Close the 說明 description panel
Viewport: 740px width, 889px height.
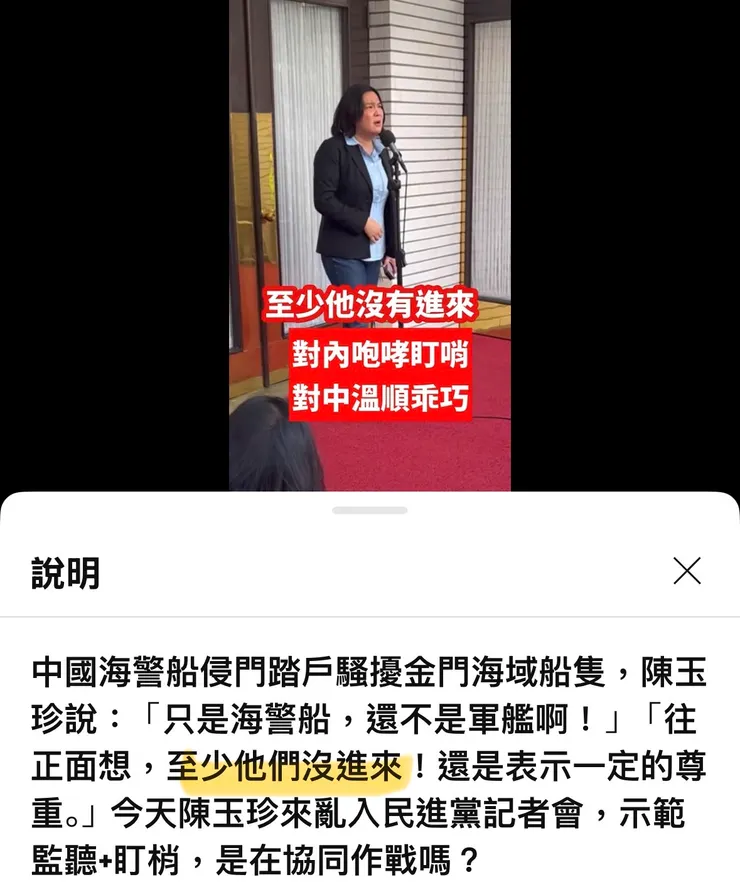(x=687, y=572)
